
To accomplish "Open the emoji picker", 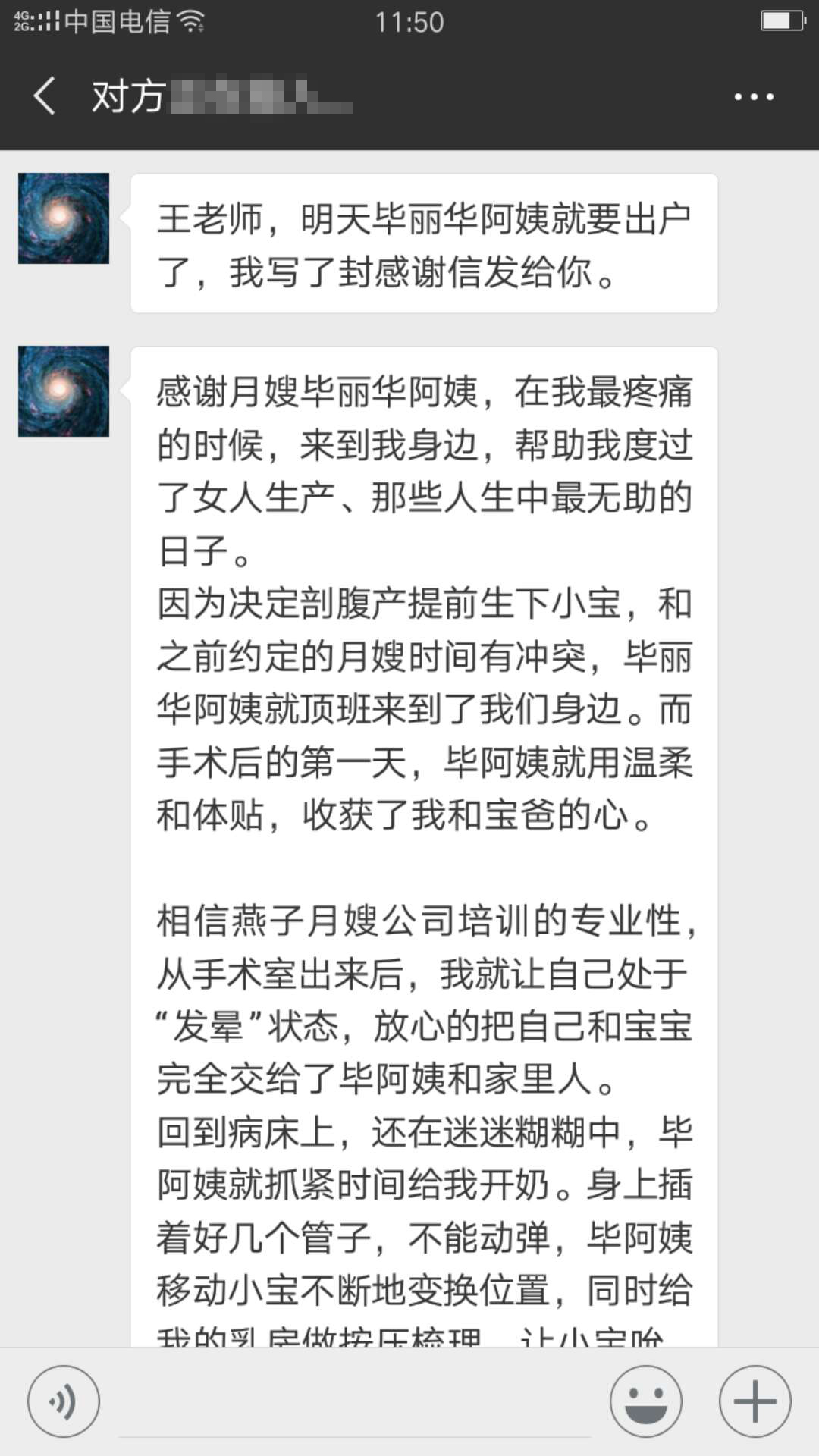I will 646,1401.
